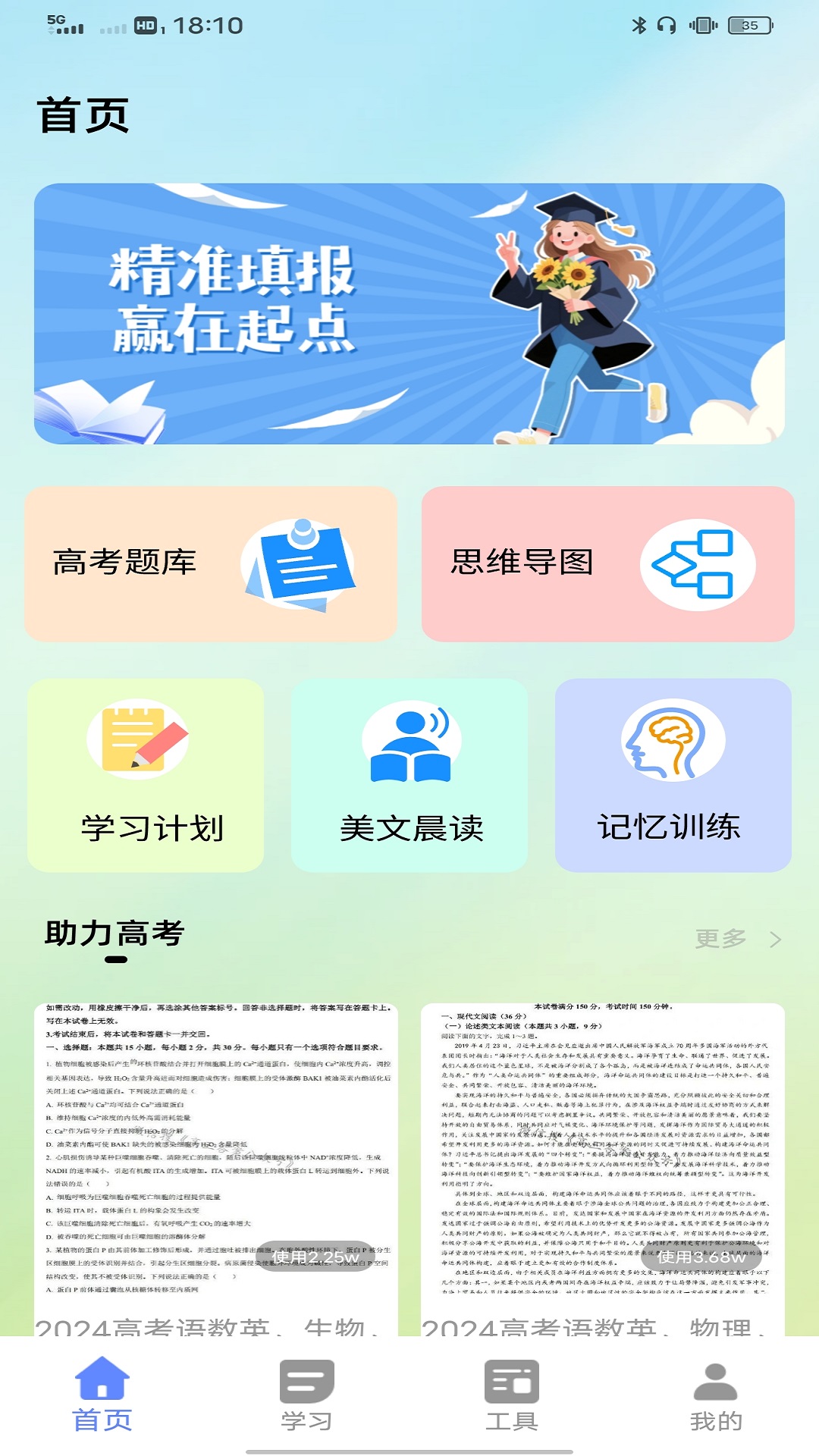Select the 首页 tab
The width and height of the screenshot is (819, 1456).
102,1395
